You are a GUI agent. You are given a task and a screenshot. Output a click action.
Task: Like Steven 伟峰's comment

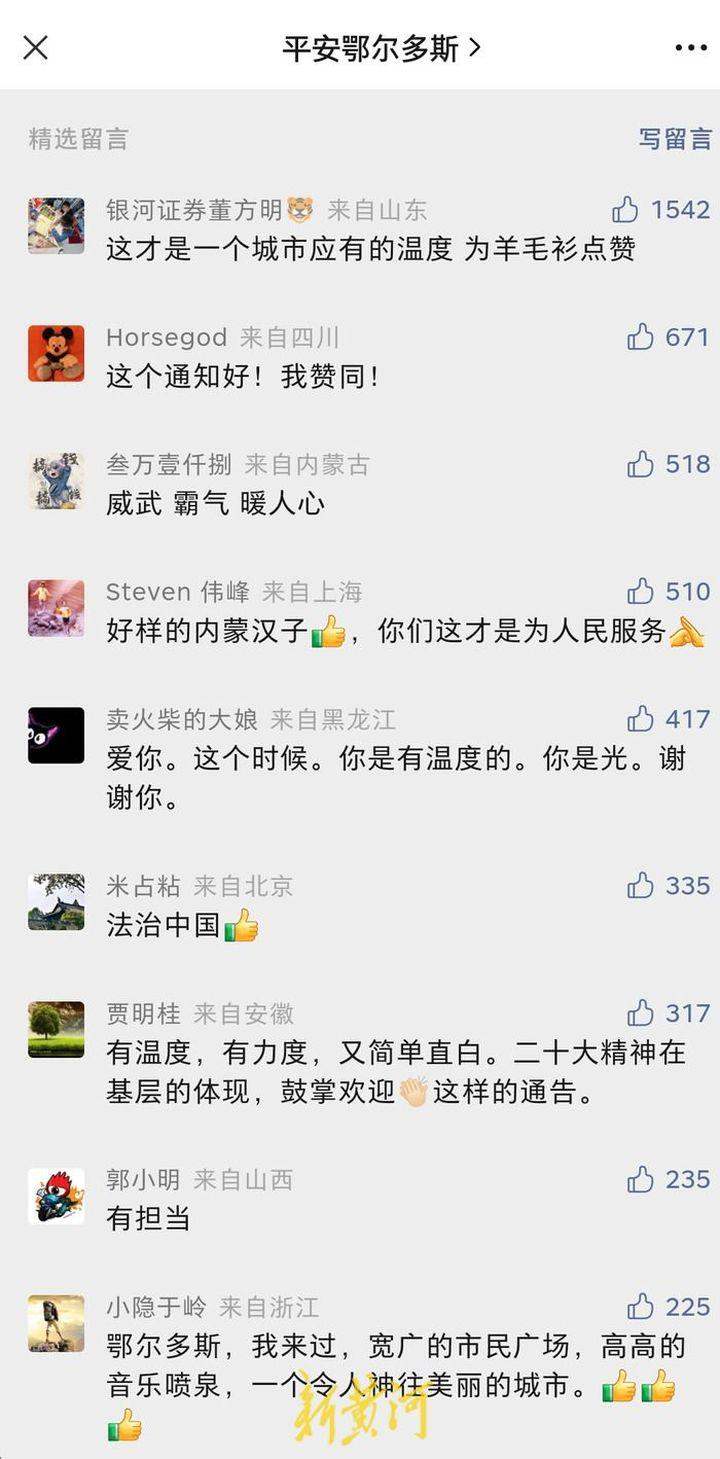coord(640,592)
